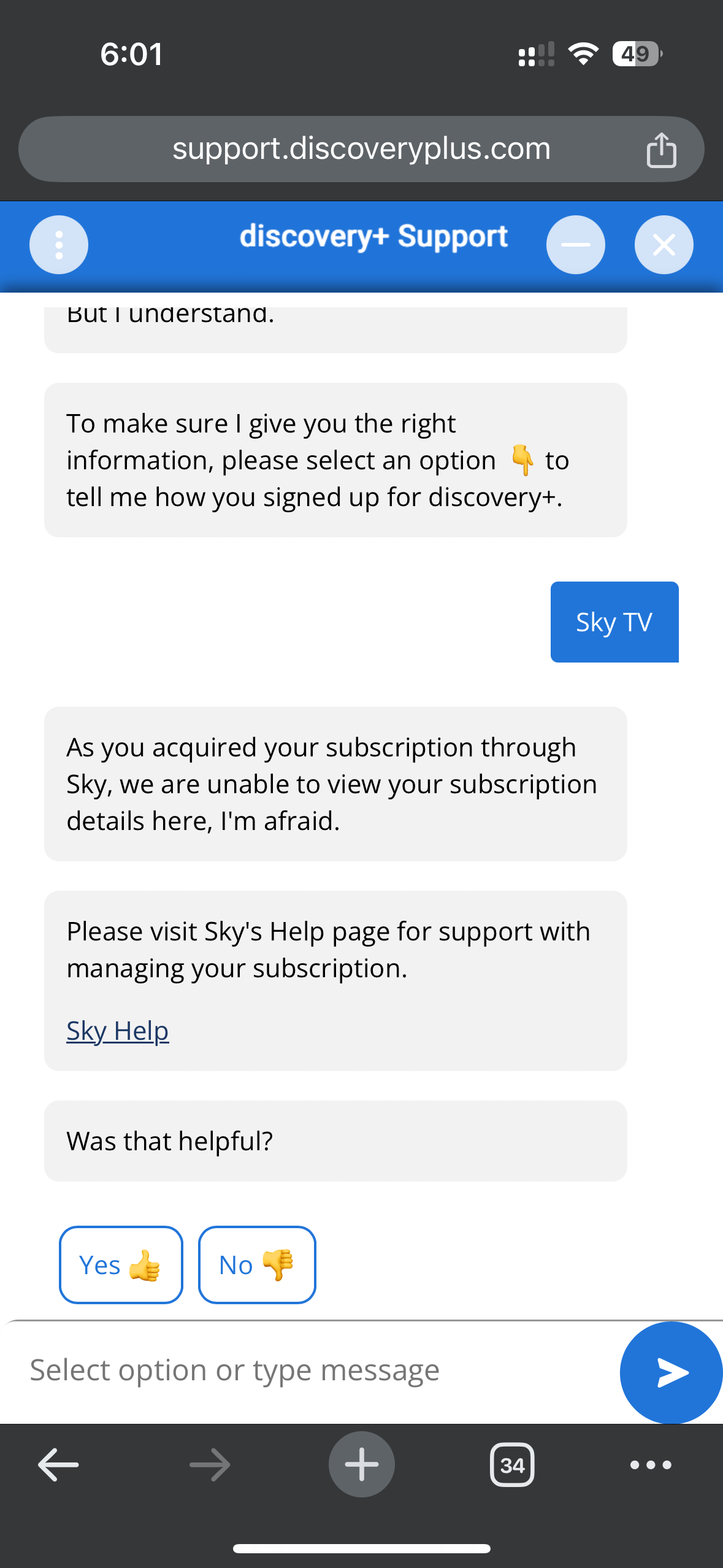Select the Yes thumbs-up response
The width and height of the screenshot is (723, 1568).
pos(120,1265)
